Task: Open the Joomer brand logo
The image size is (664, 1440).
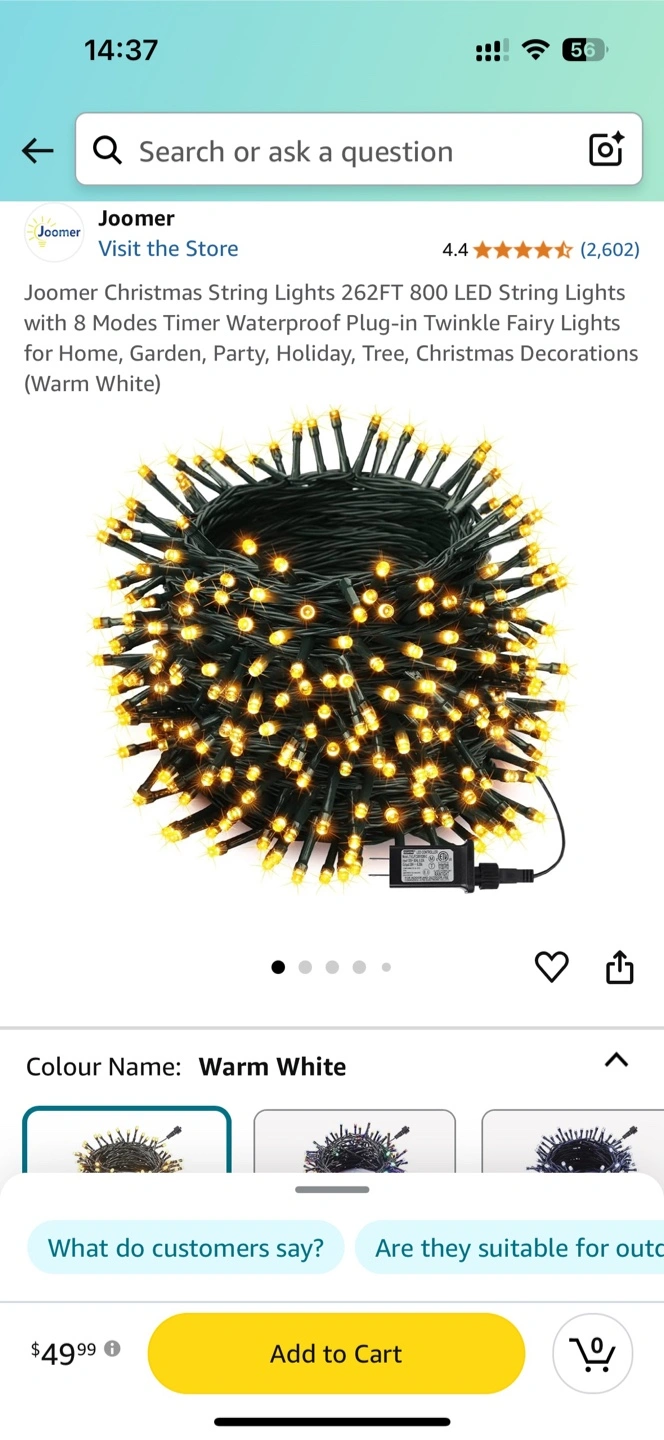Action: [x=54, y=233]
